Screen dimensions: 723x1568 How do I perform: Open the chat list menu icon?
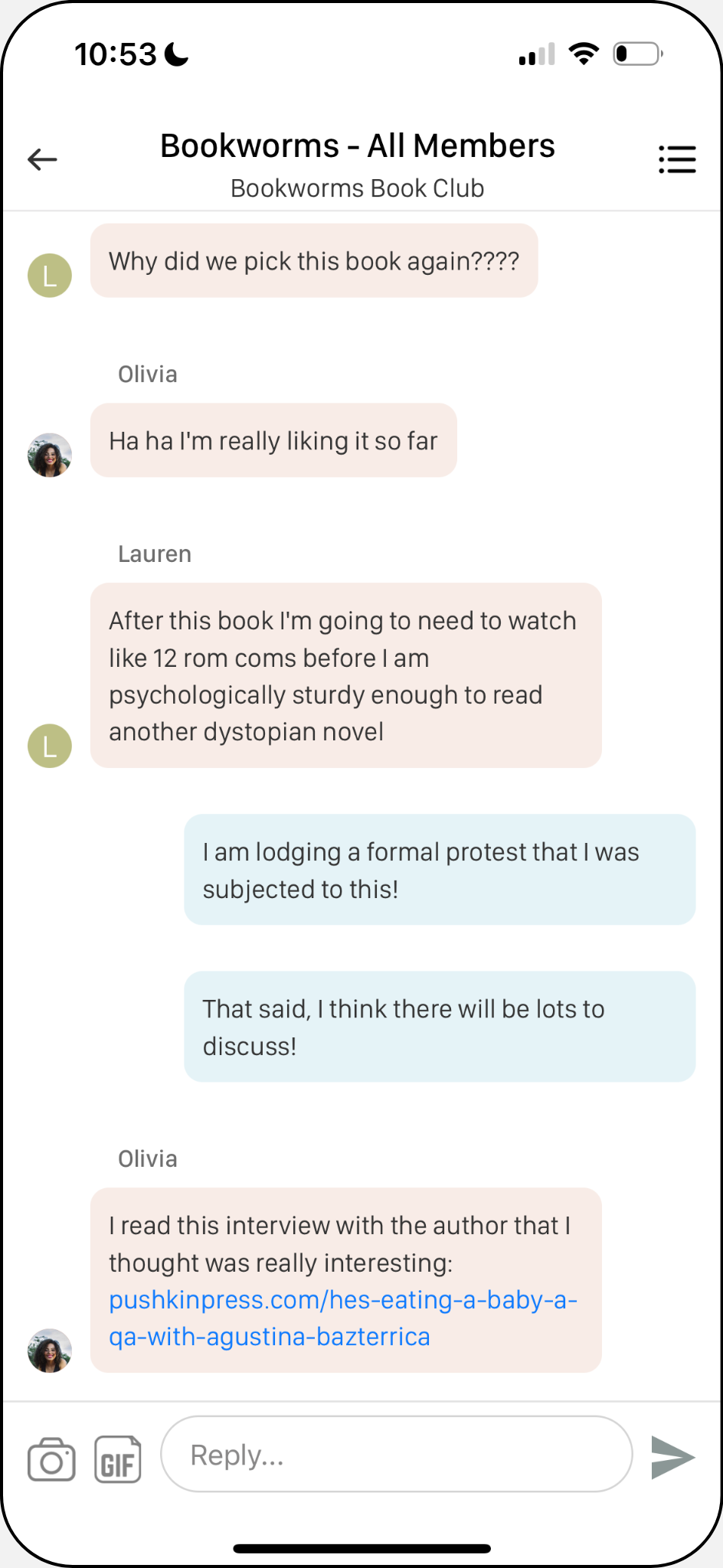[x=677, y=159]
